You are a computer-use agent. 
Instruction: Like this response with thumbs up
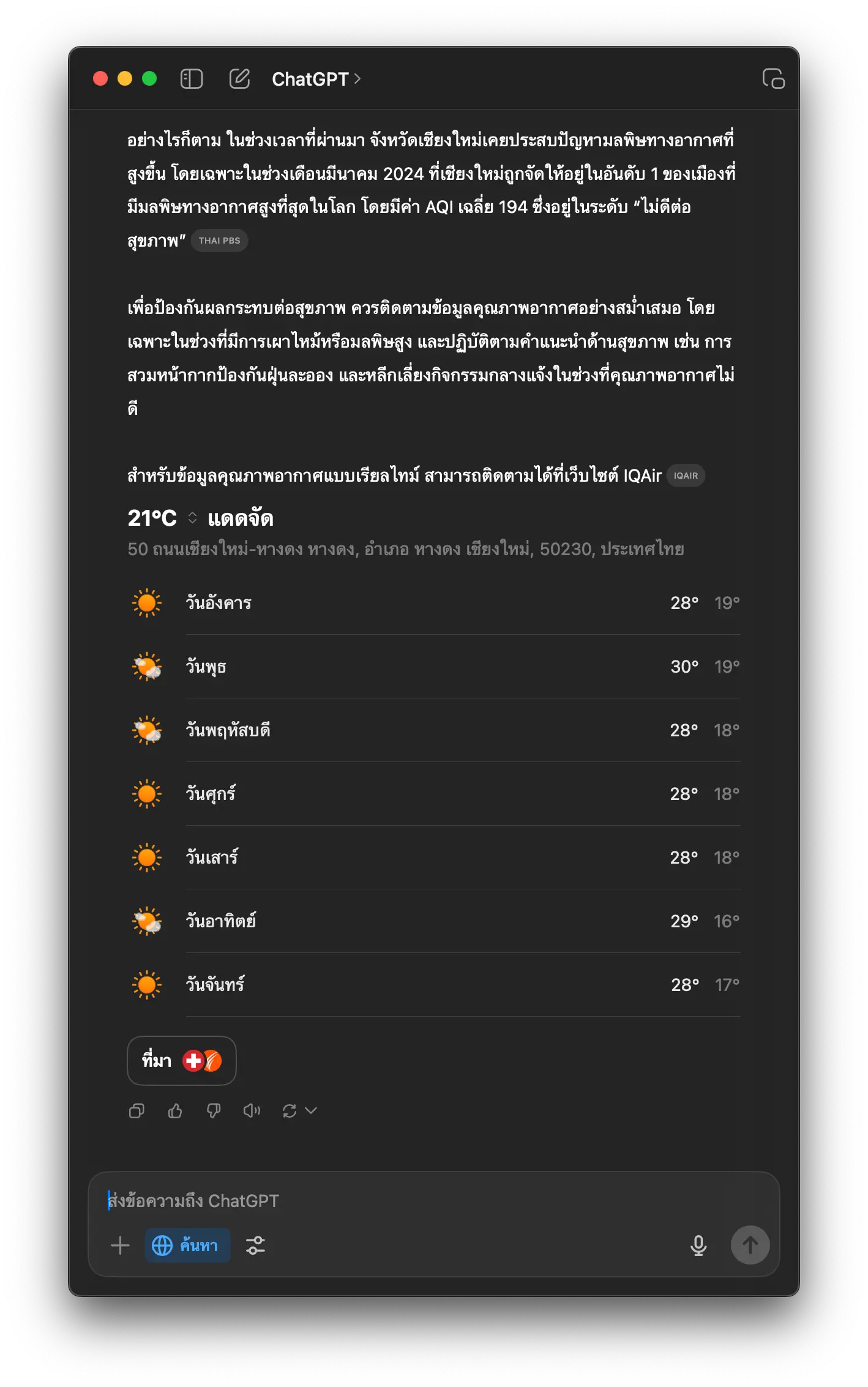[x=175, y=1110]
